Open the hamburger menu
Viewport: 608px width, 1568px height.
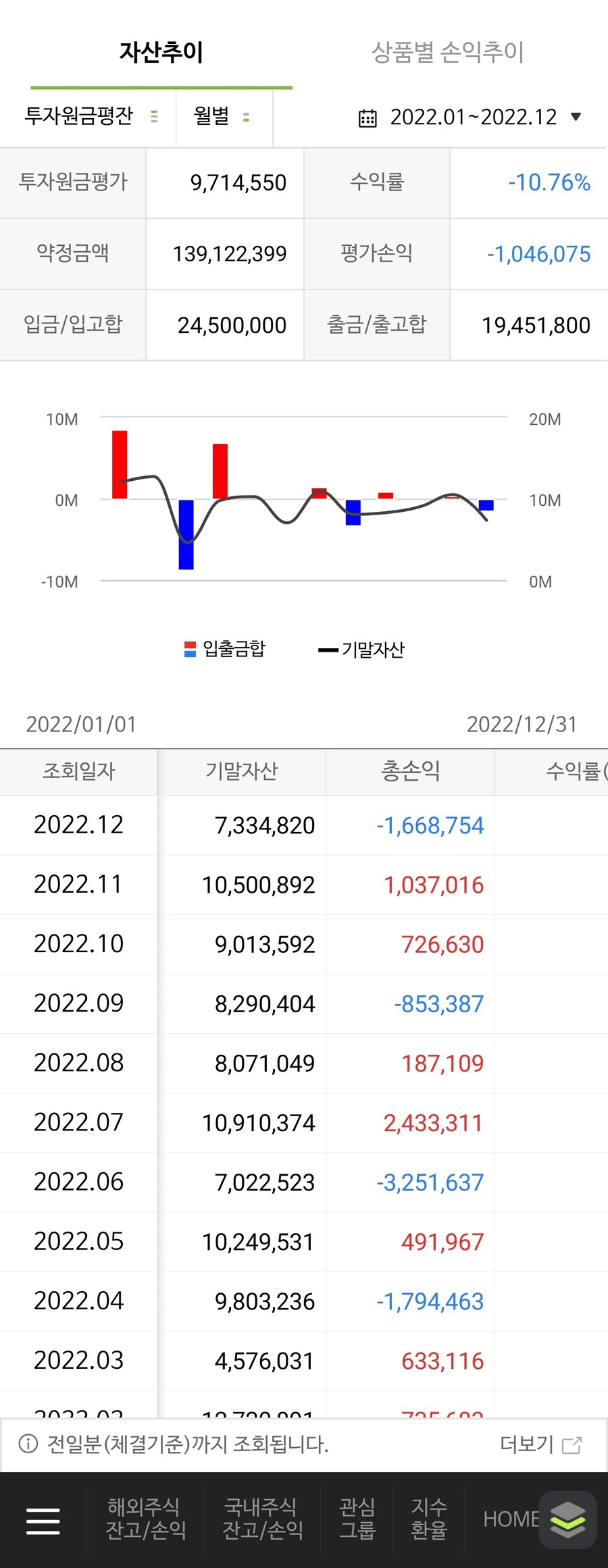[43, 1520]
